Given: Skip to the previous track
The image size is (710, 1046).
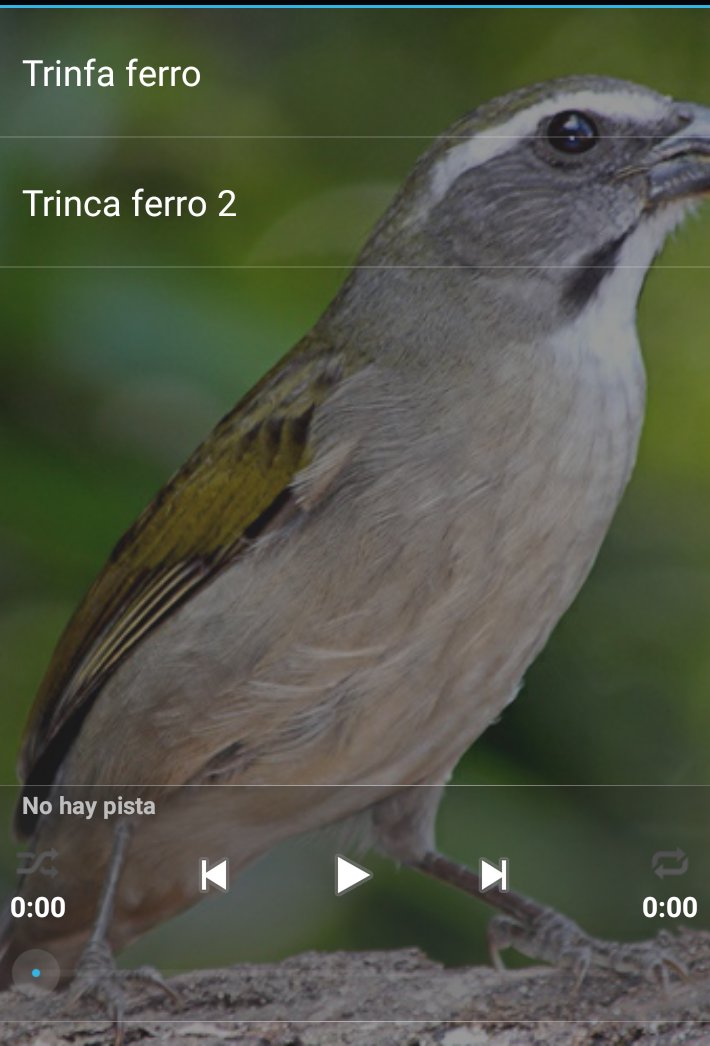Looking at the screenshot, I should pos(214,875).
